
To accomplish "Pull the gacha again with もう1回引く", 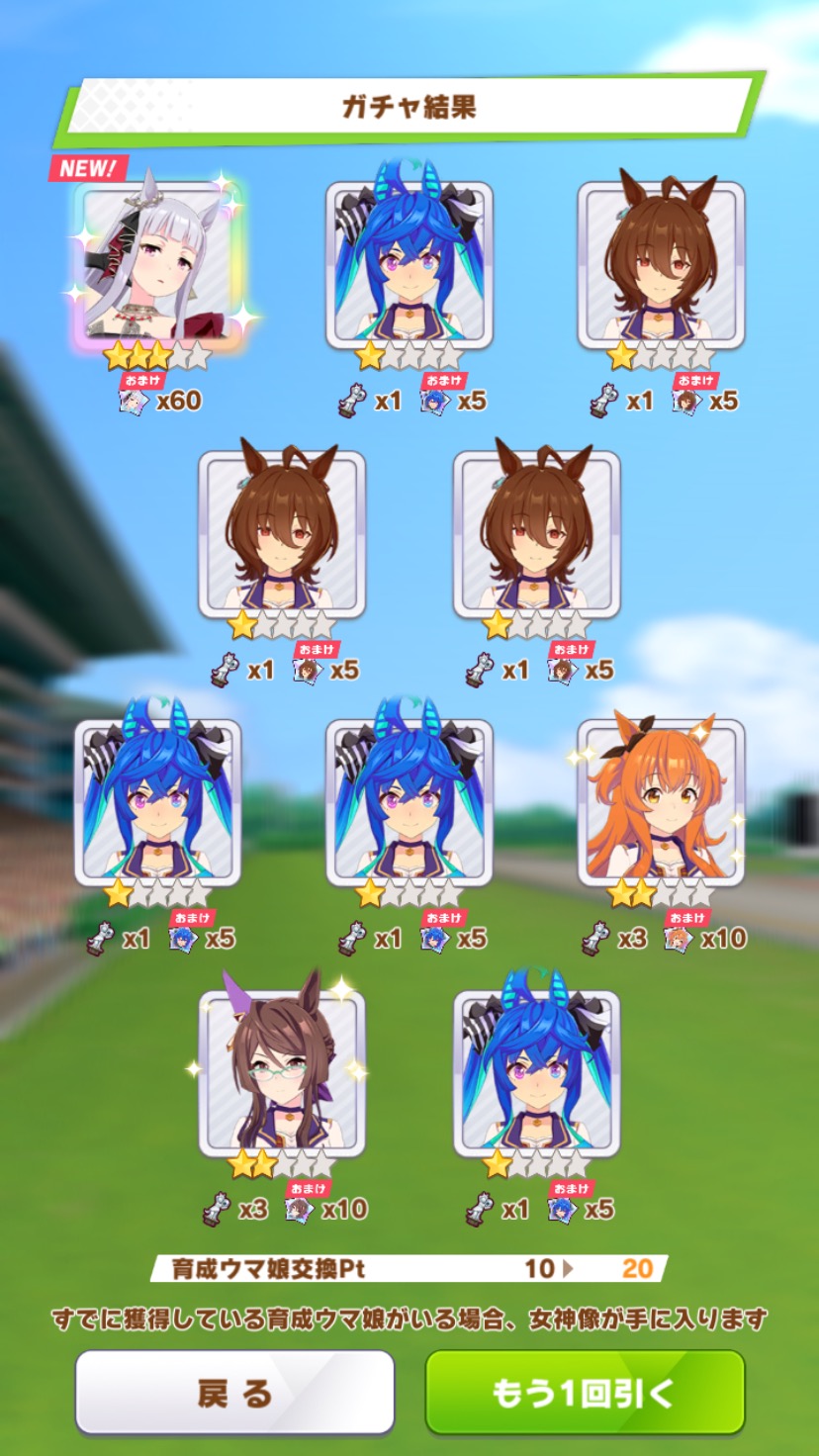I will click(x=585, y=1393).
